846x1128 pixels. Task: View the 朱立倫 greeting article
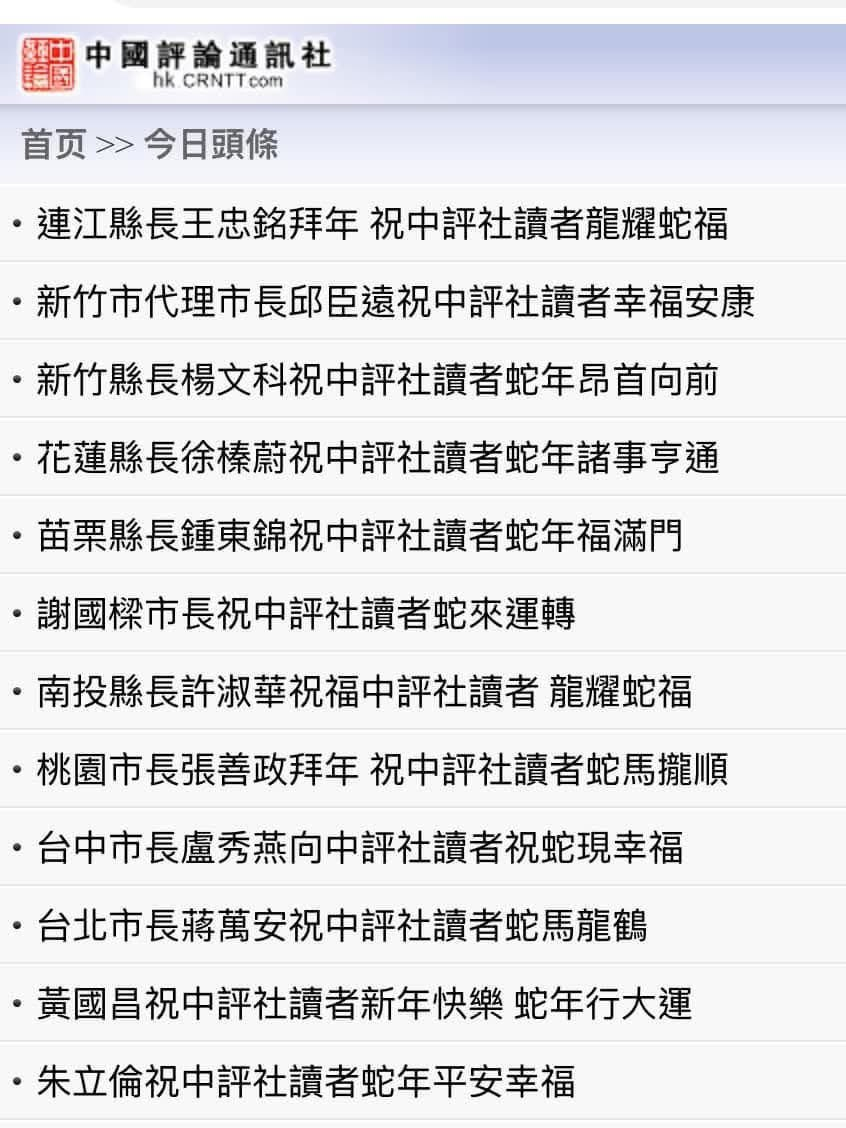(x=306, y=1082)
